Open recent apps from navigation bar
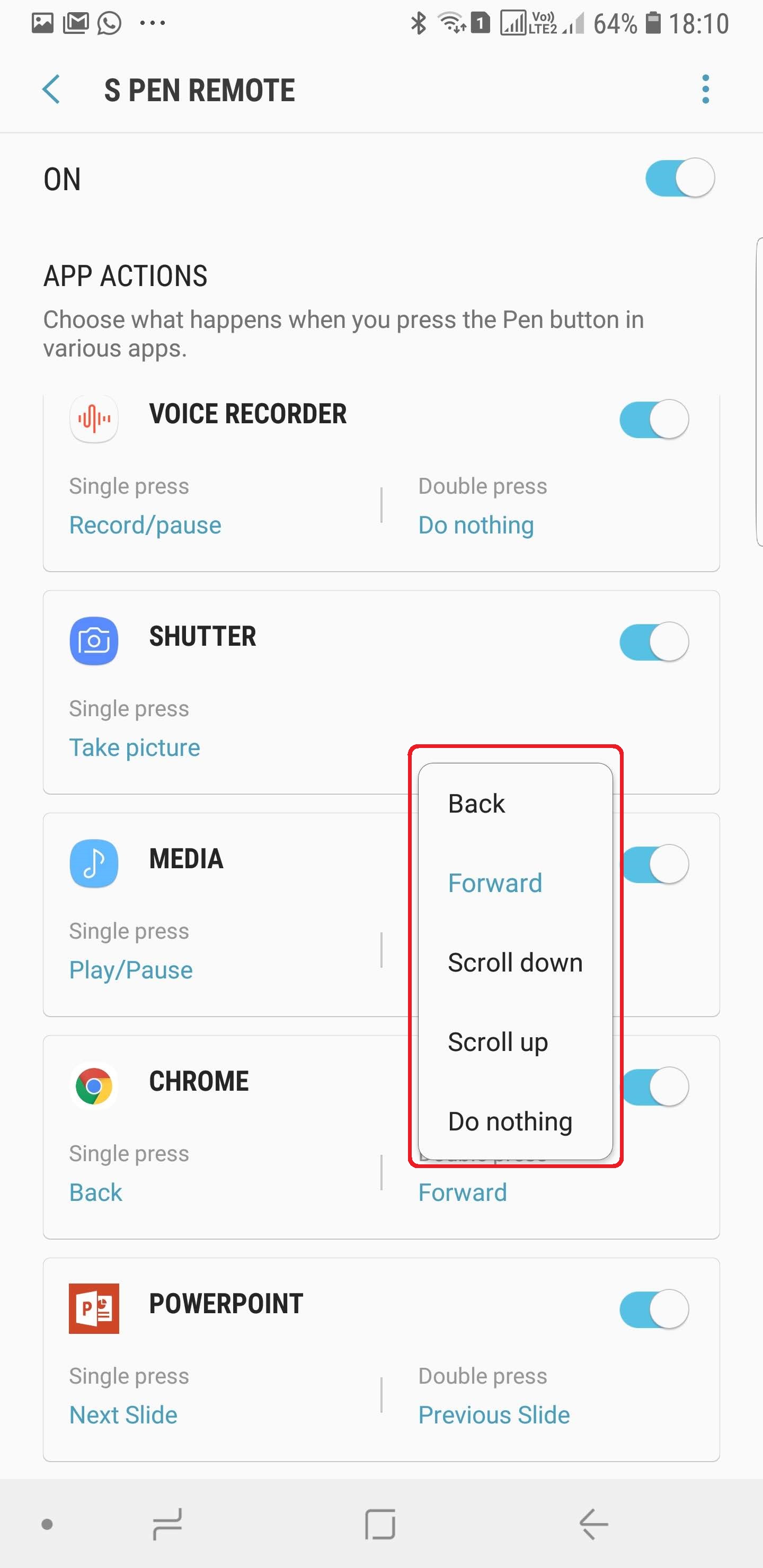 coord(167,1524)
